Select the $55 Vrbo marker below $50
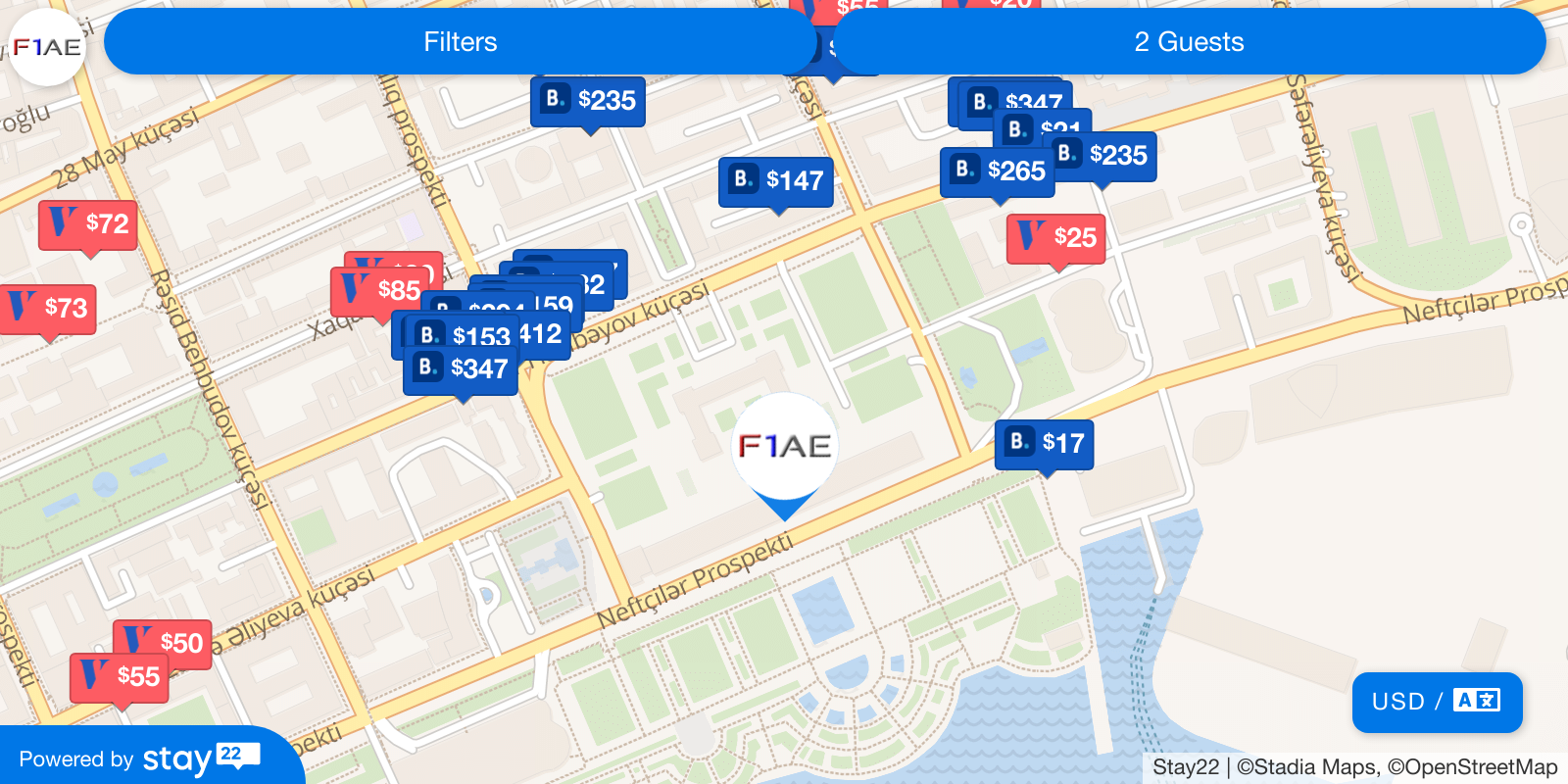Screen dimensions: 1568x784 click(x=120, y=677)
